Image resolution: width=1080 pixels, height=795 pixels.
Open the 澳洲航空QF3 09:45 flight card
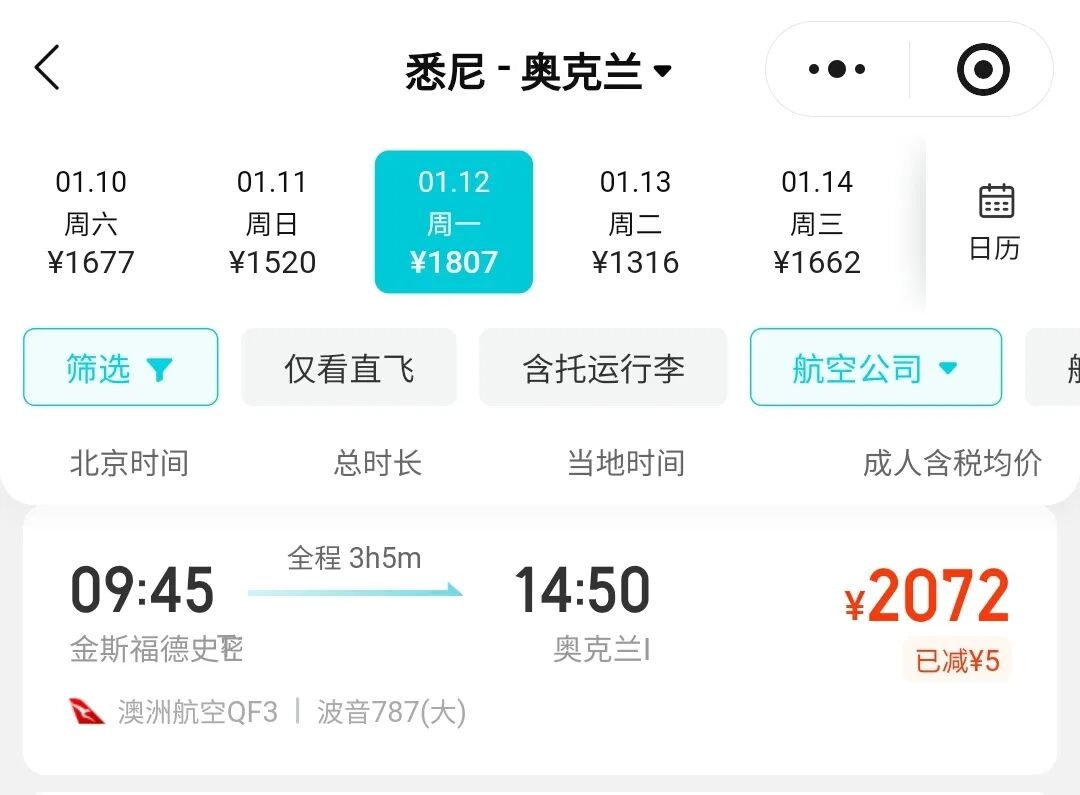click(x=540, y=640)
